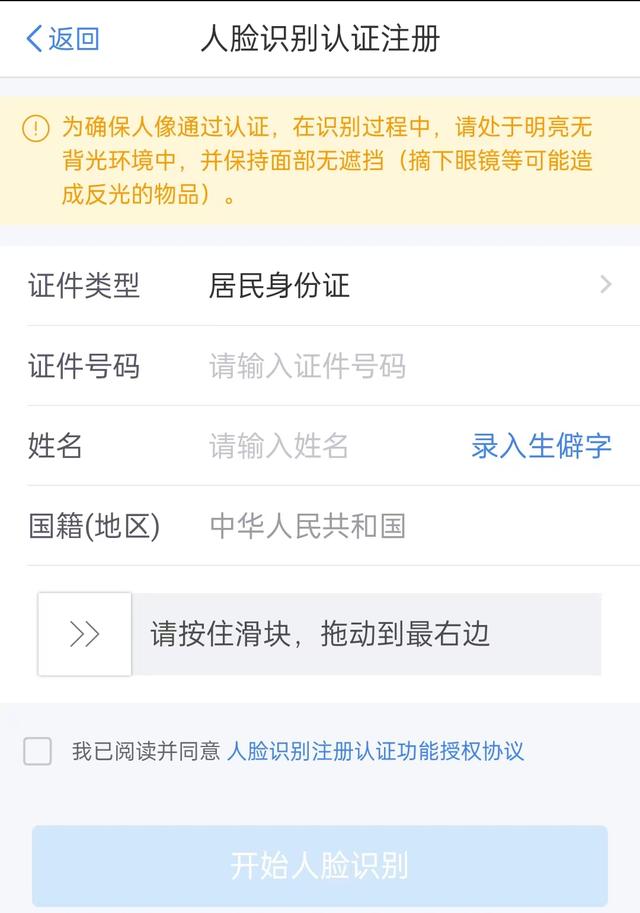
Task: Open the 人脸识别注册认证功能授权协议 link
Action: click(x=375, y=751)
